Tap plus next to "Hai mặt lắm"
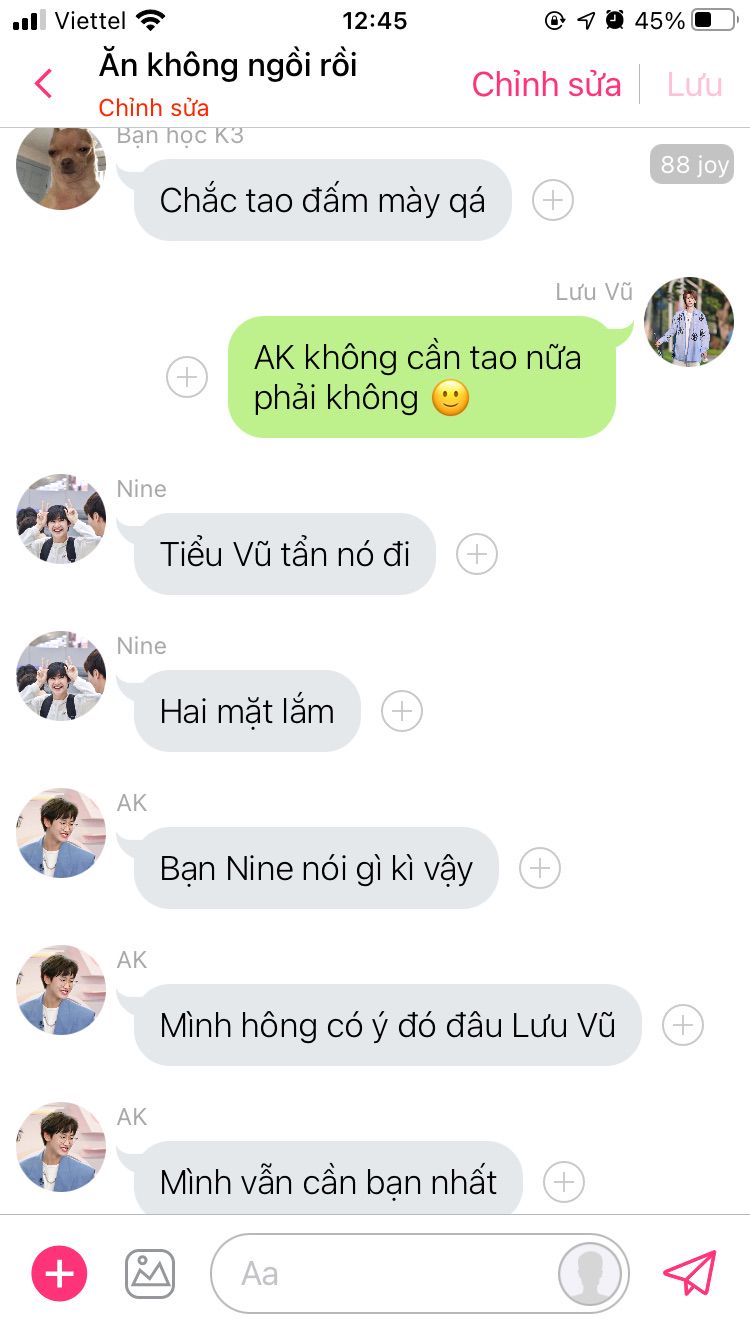Viewport: 750px width, 1334px height. 402,711
